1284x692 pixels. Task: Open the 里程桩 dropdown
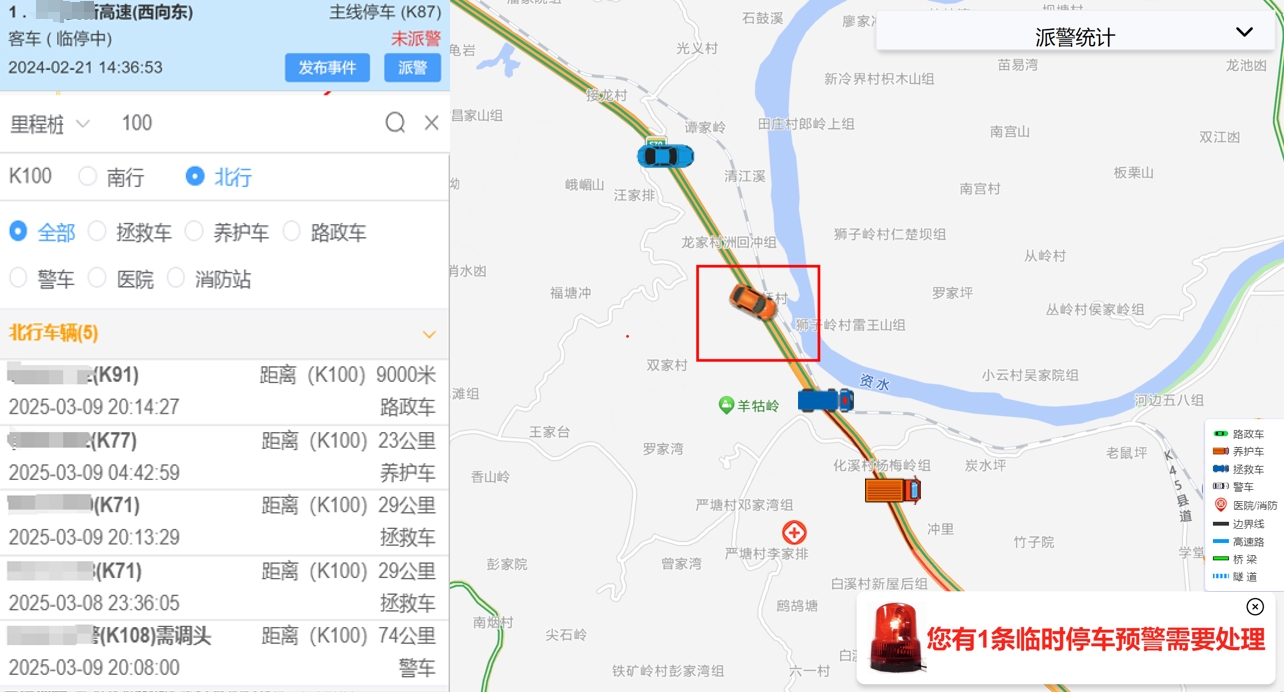tap(50, 123)
